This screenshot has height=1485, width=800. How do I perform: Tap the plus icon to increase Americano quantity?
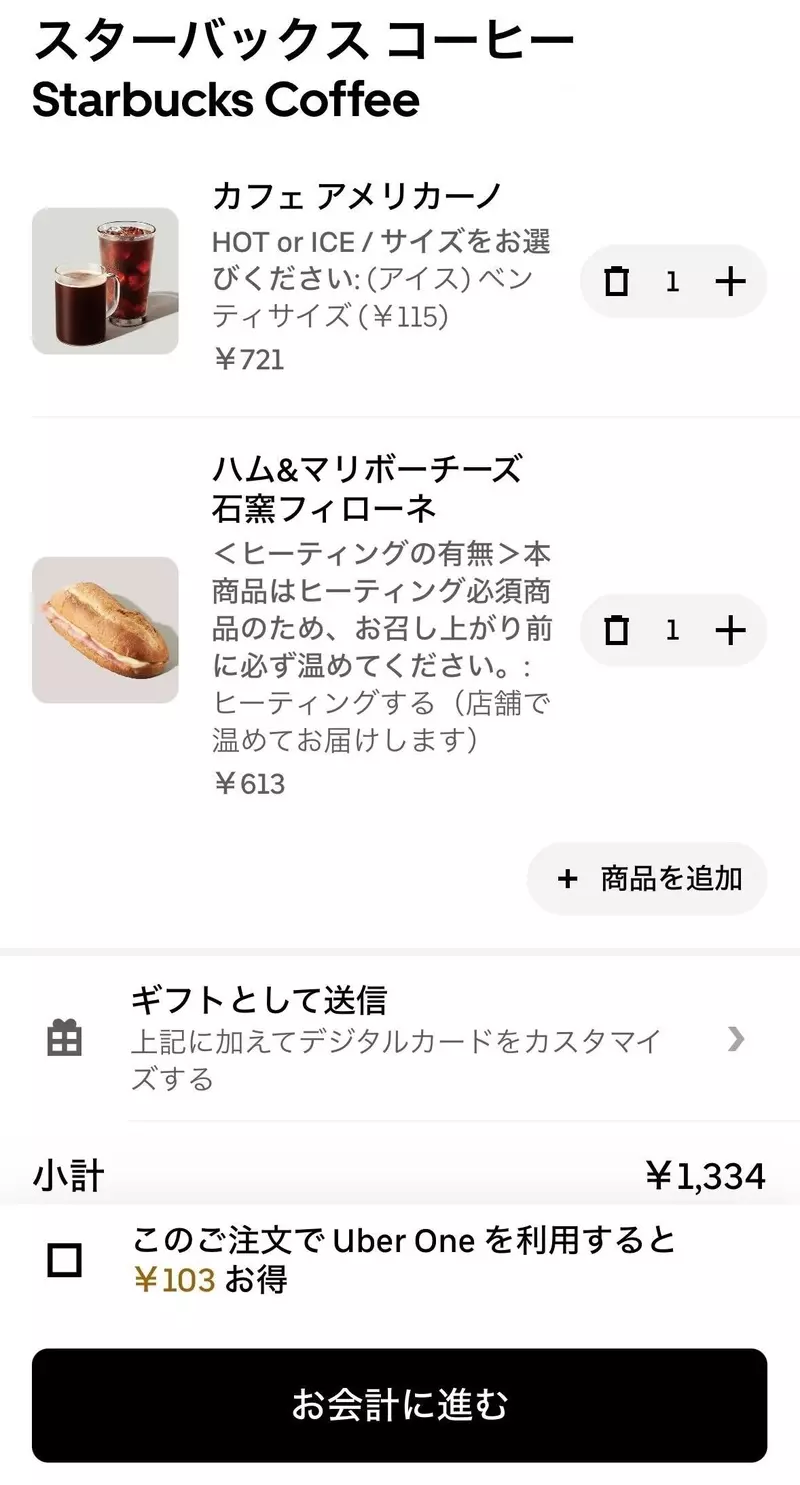[x=730, y=281]
